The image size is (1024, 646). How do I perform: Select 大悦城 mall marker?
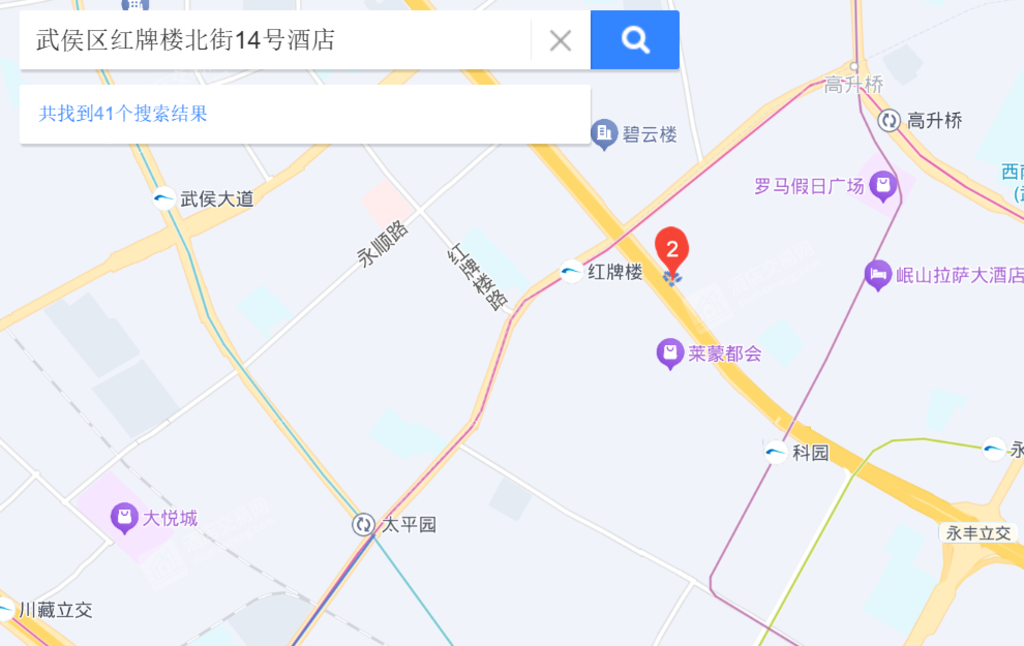[124, 518]
